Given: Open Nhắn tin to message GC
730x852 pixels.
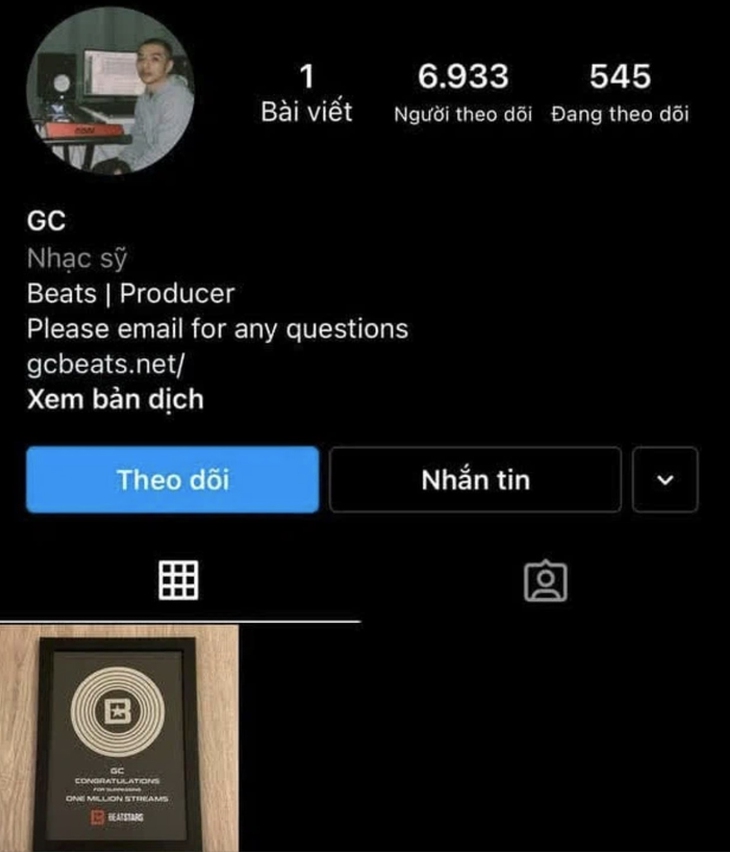Looking at the screenshot, I should [475, 479].
